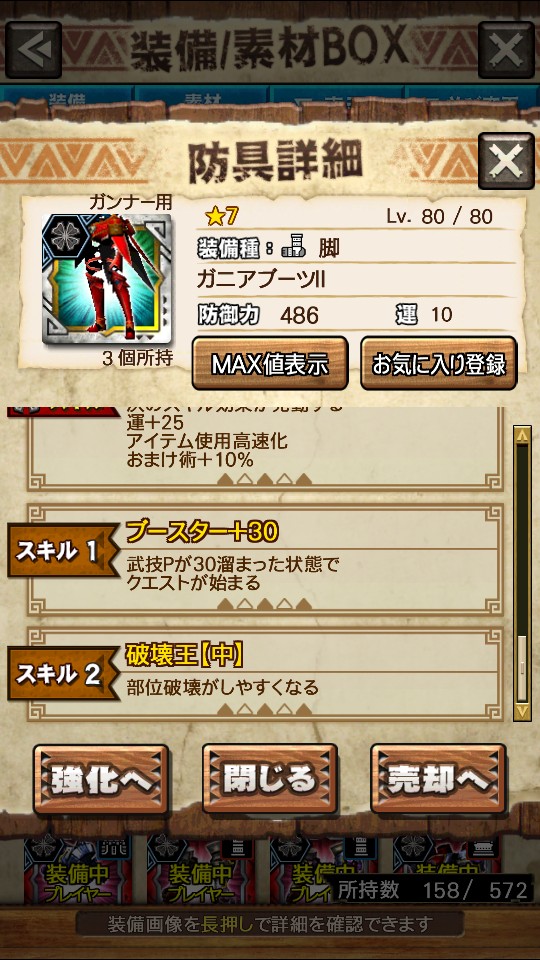Register armor via お気に入り登録

(x=438, y=364)
